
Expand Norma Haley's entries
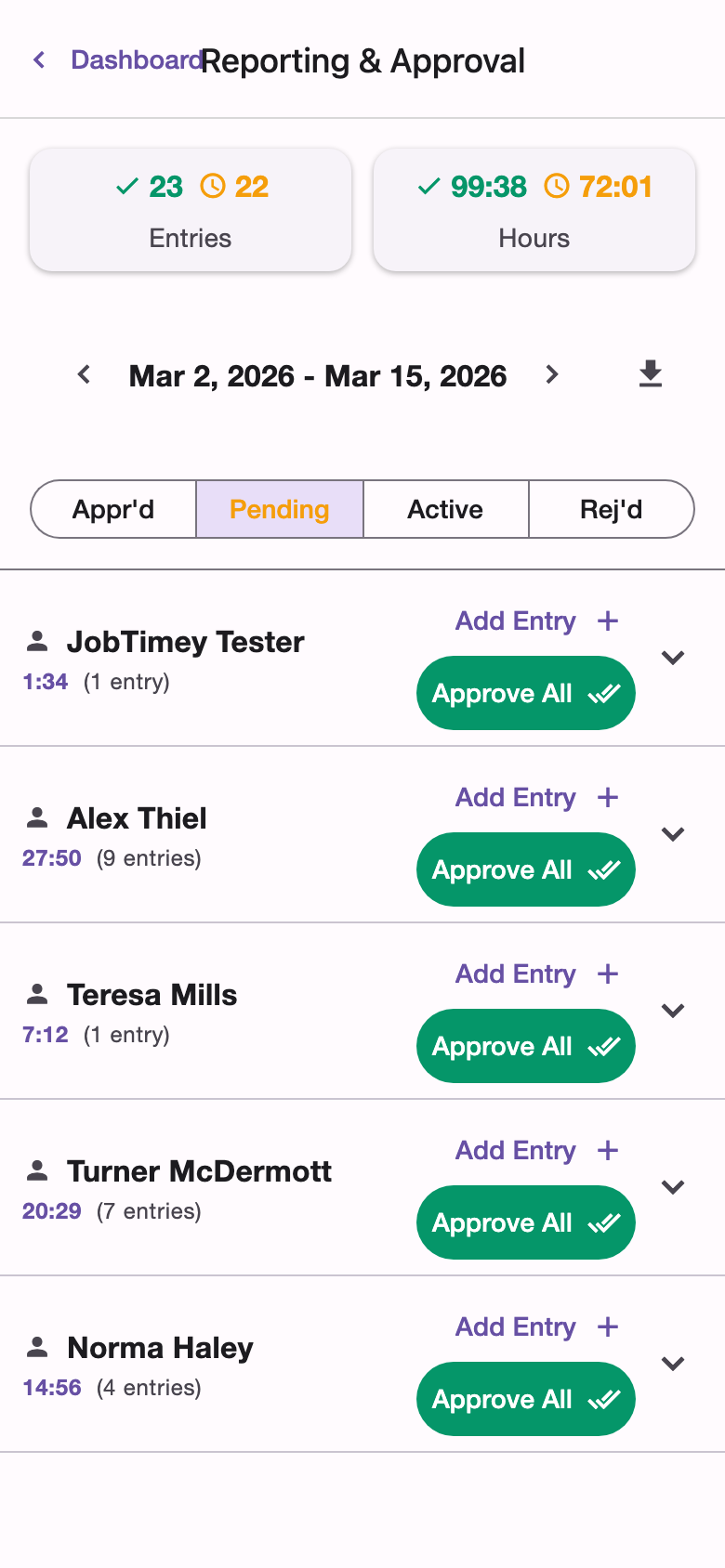(x=672, y=1363)
